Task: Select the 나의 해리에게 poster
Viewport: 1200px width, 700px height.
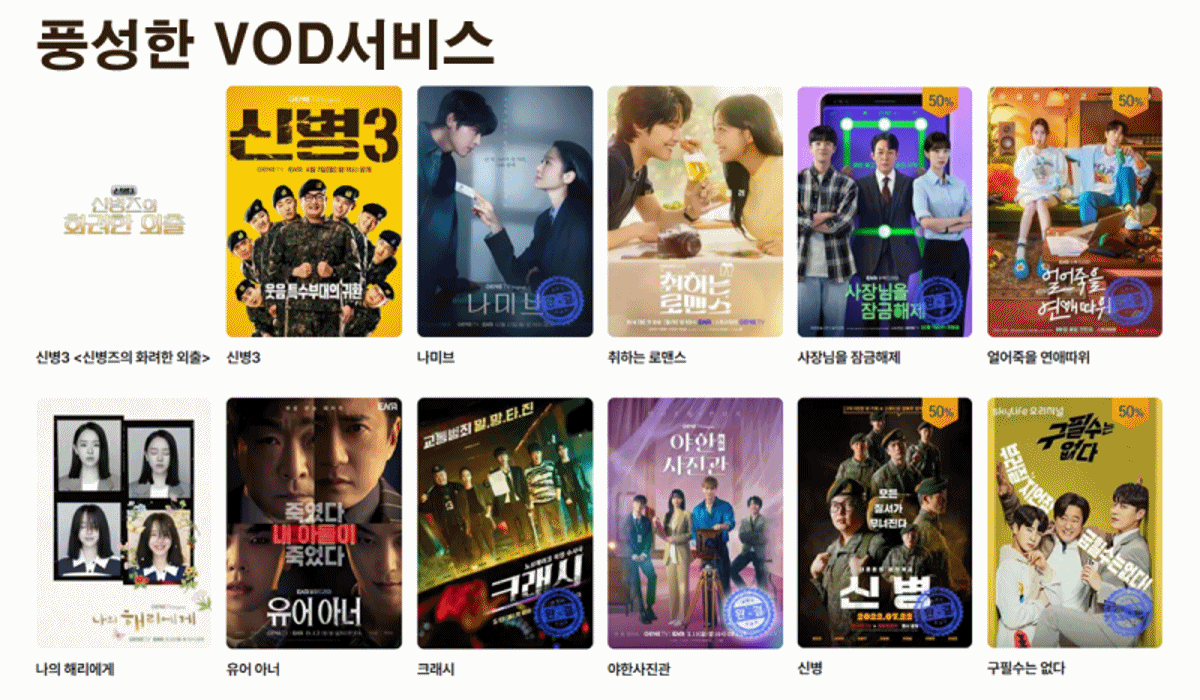Action: tap(123, 523)
